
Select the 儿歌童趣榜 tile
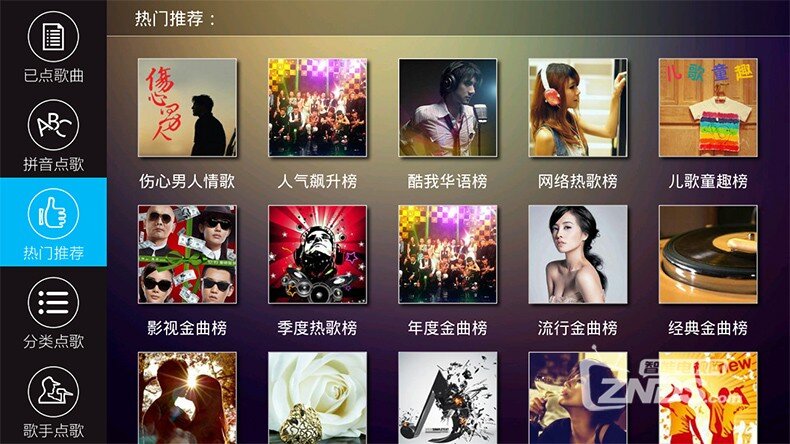click(707, 108)
